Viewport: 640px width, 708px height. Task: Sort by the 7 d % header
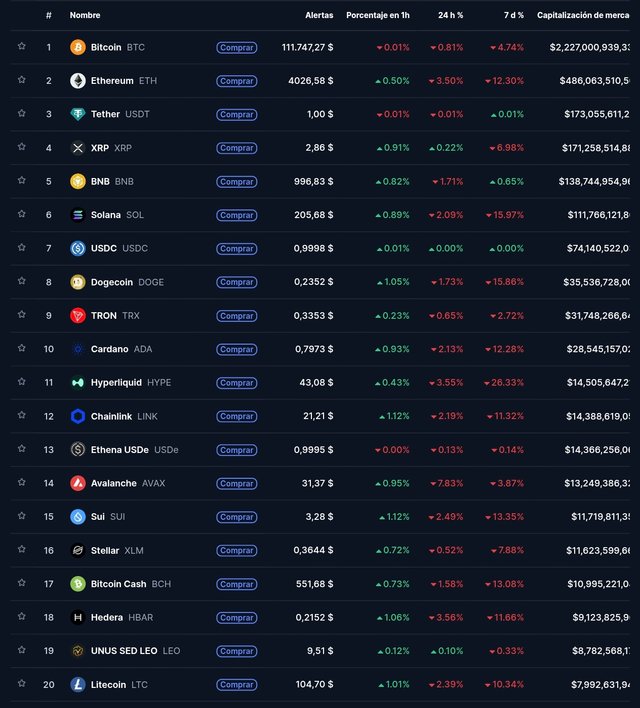point(513,15)
